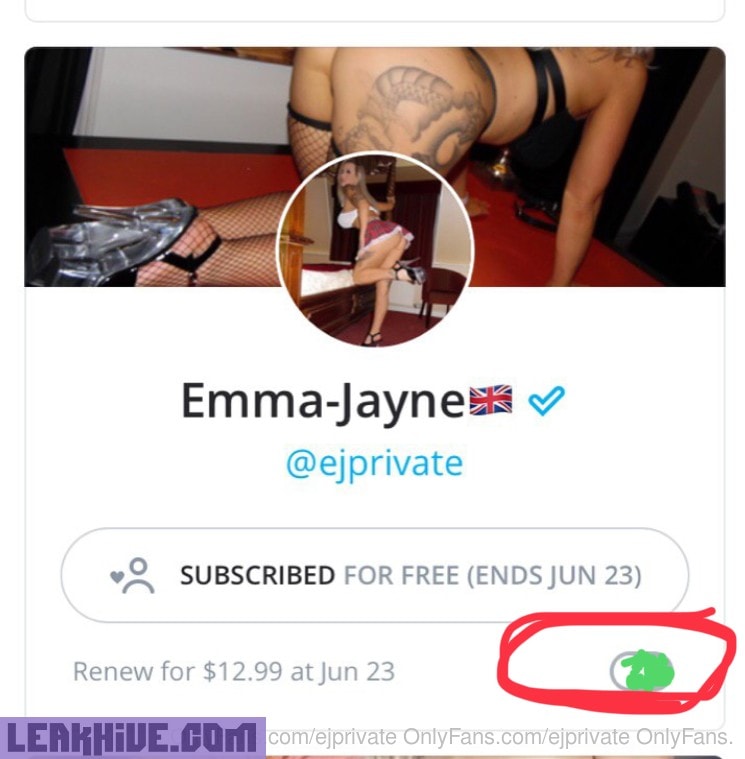Viewport: 745px width, 759px height.
Task: Open Emma-Jayne's round profile picture
Action: click(x=374, y=251)
